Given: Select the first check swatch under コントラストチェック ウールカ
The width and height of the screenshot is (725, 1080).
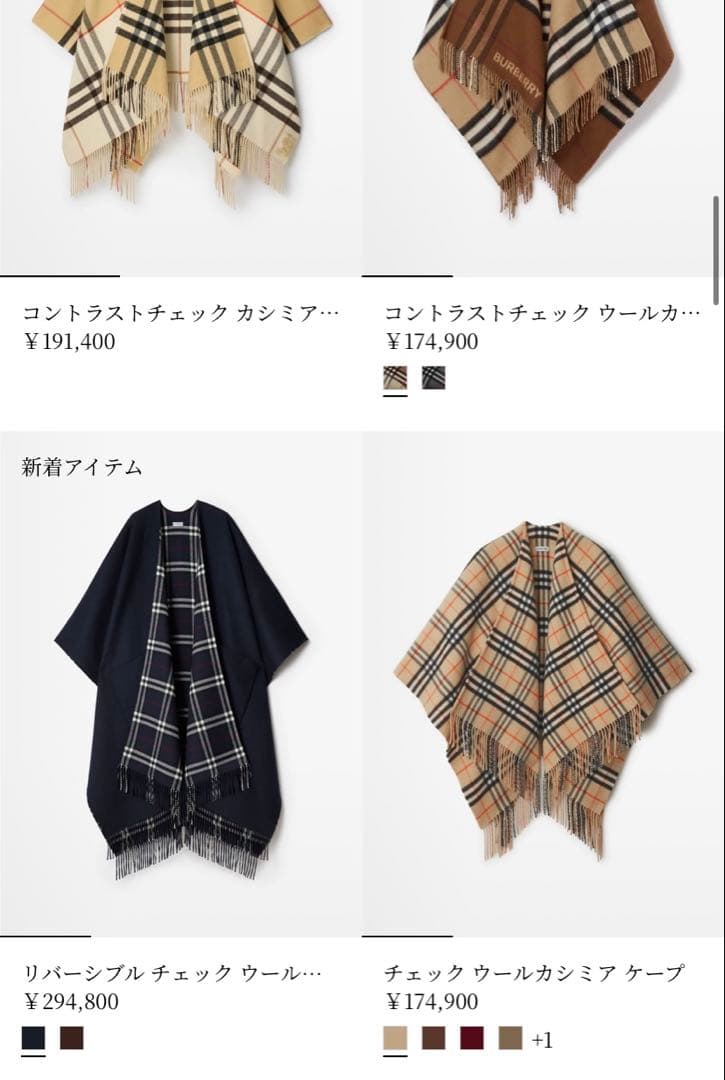Looking at the screenshot, I should (x=393, y=378).
